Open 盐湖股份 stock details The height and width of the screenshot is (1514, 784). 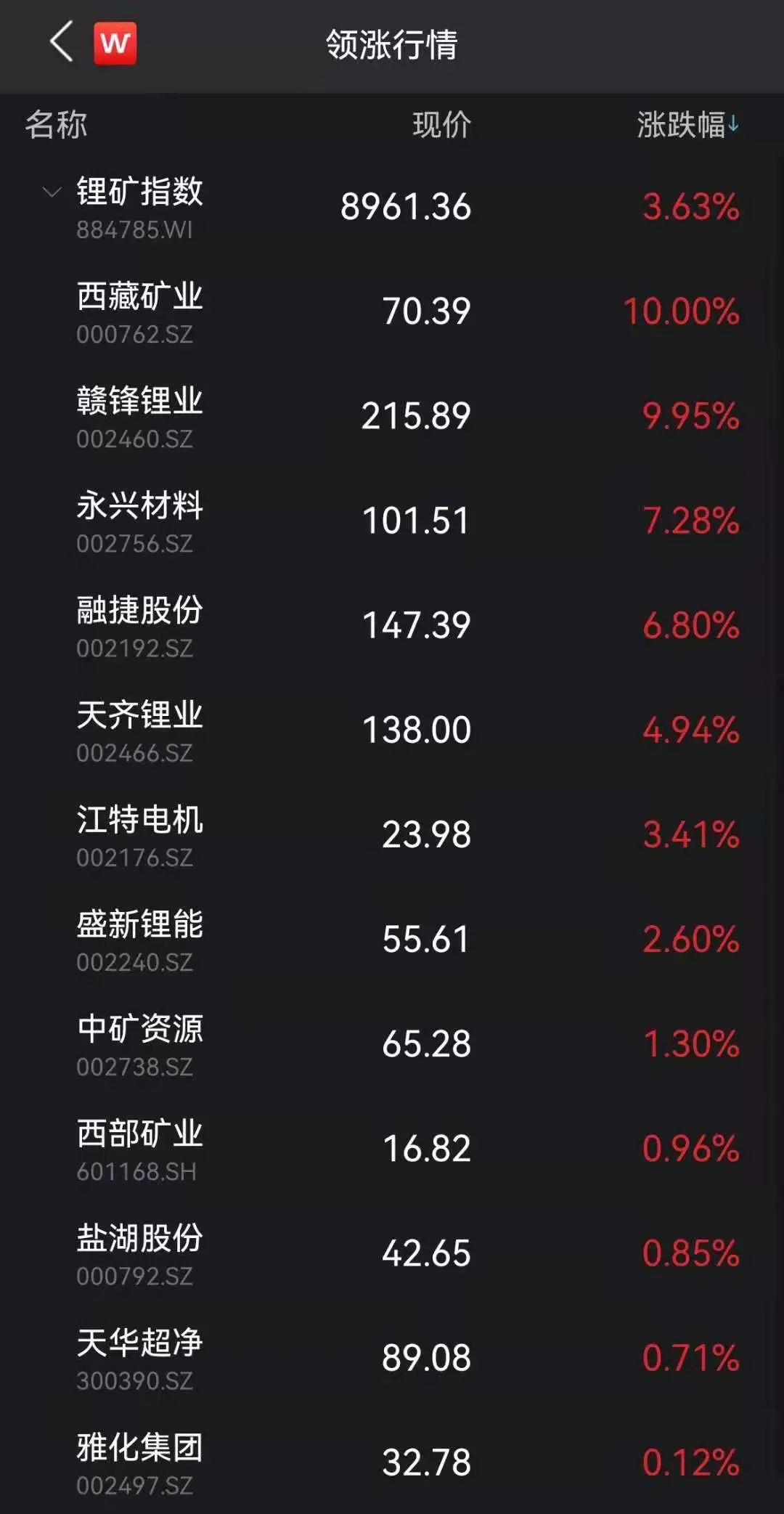(x=139, y=1253)
